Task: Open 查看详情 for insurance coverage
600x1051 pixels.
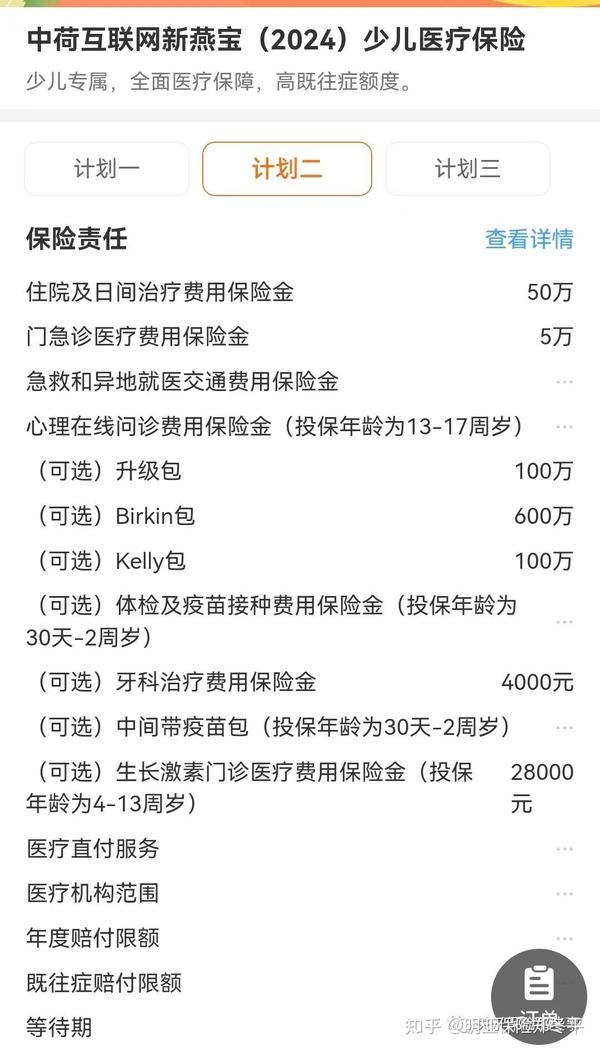Action: click(x=529, y=239)
